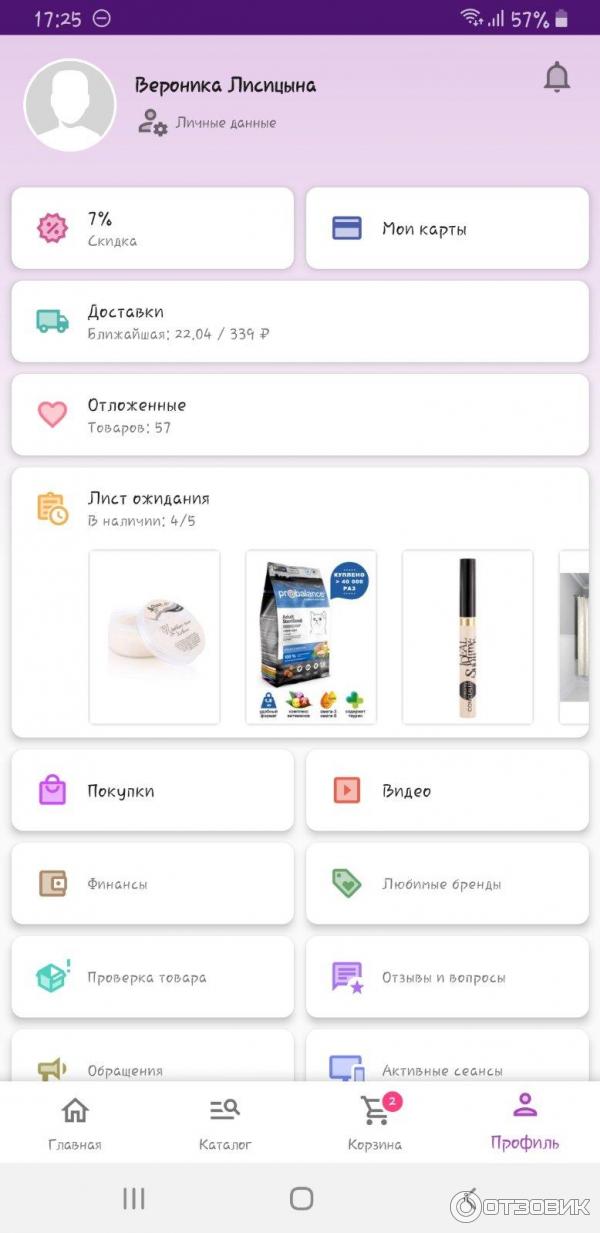Open the Доставки deliveries row
The width and height of the screenshot is (600, 1233).
pos(300,321)
